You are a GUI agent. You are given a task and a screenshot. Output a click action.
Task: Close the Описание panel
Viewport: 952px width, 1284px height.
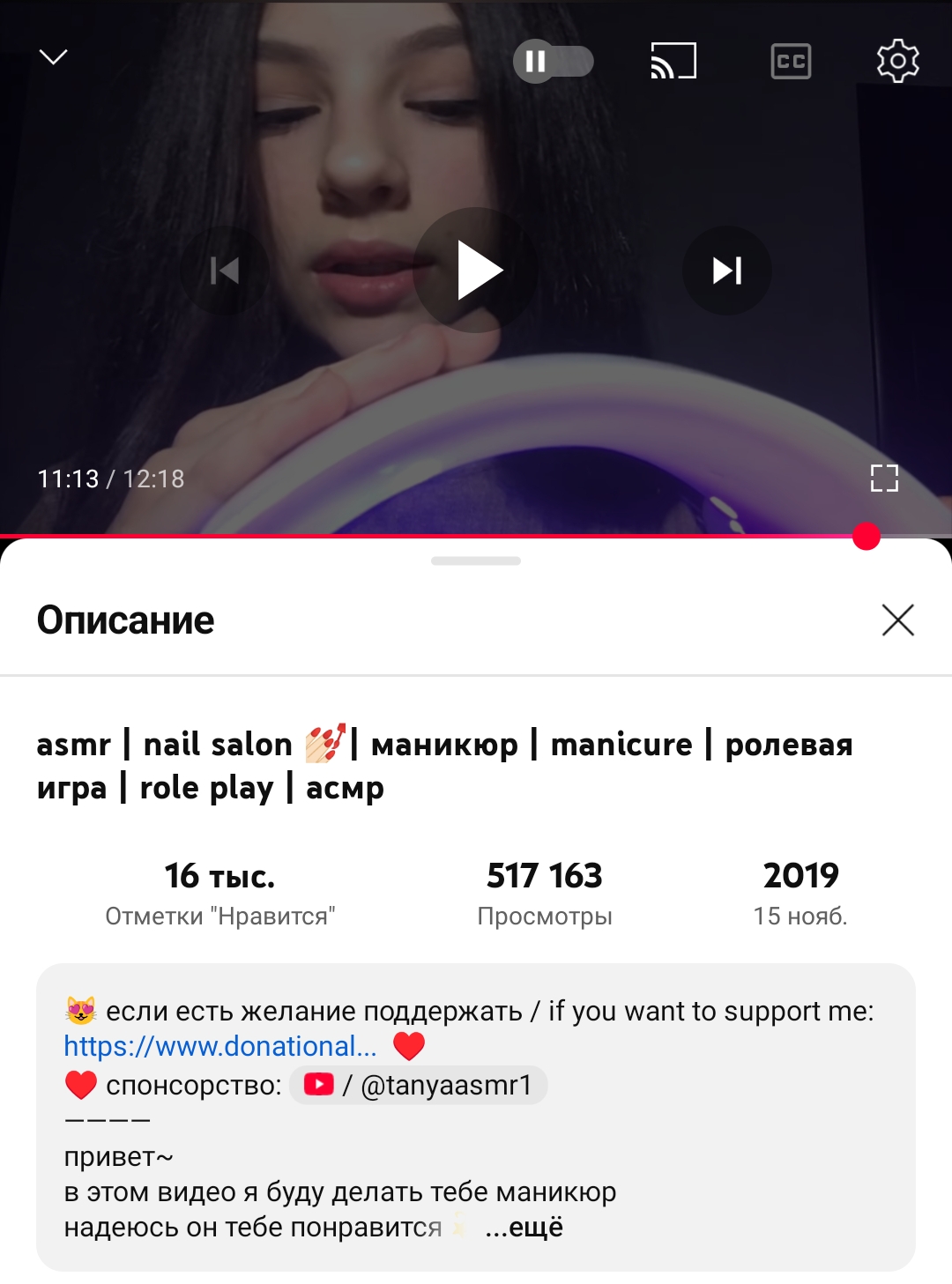897,620
